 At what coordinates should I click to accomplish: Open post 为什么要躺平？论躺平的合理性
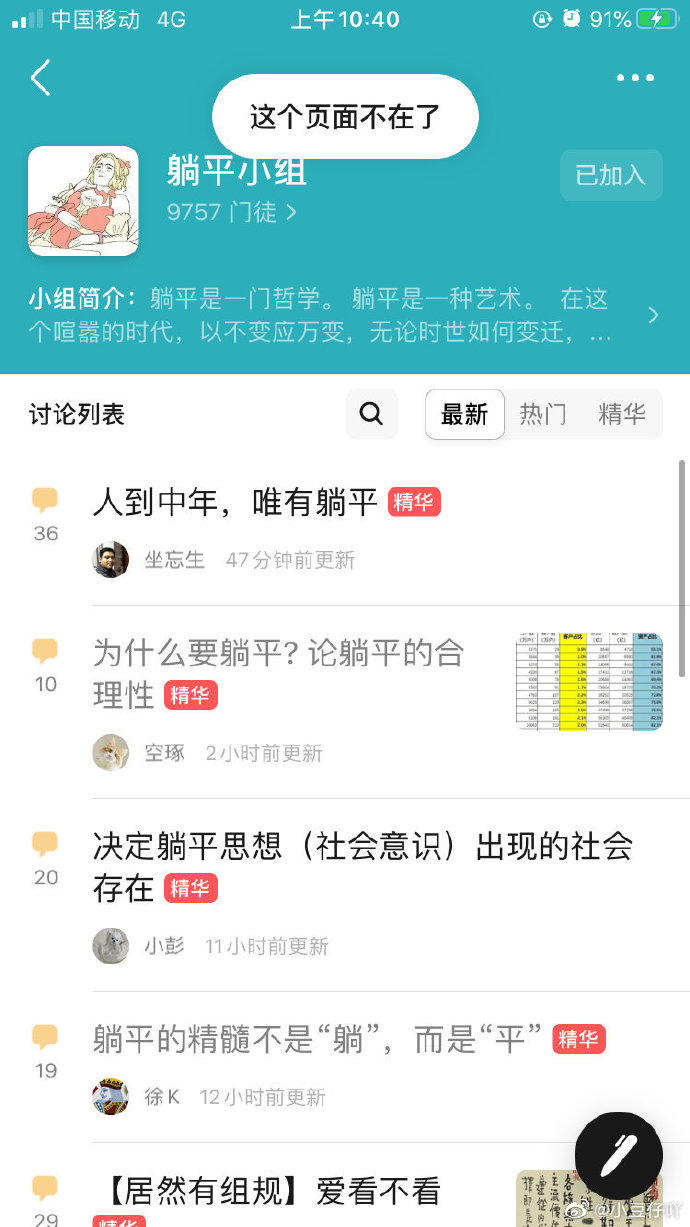click(278, 673)
